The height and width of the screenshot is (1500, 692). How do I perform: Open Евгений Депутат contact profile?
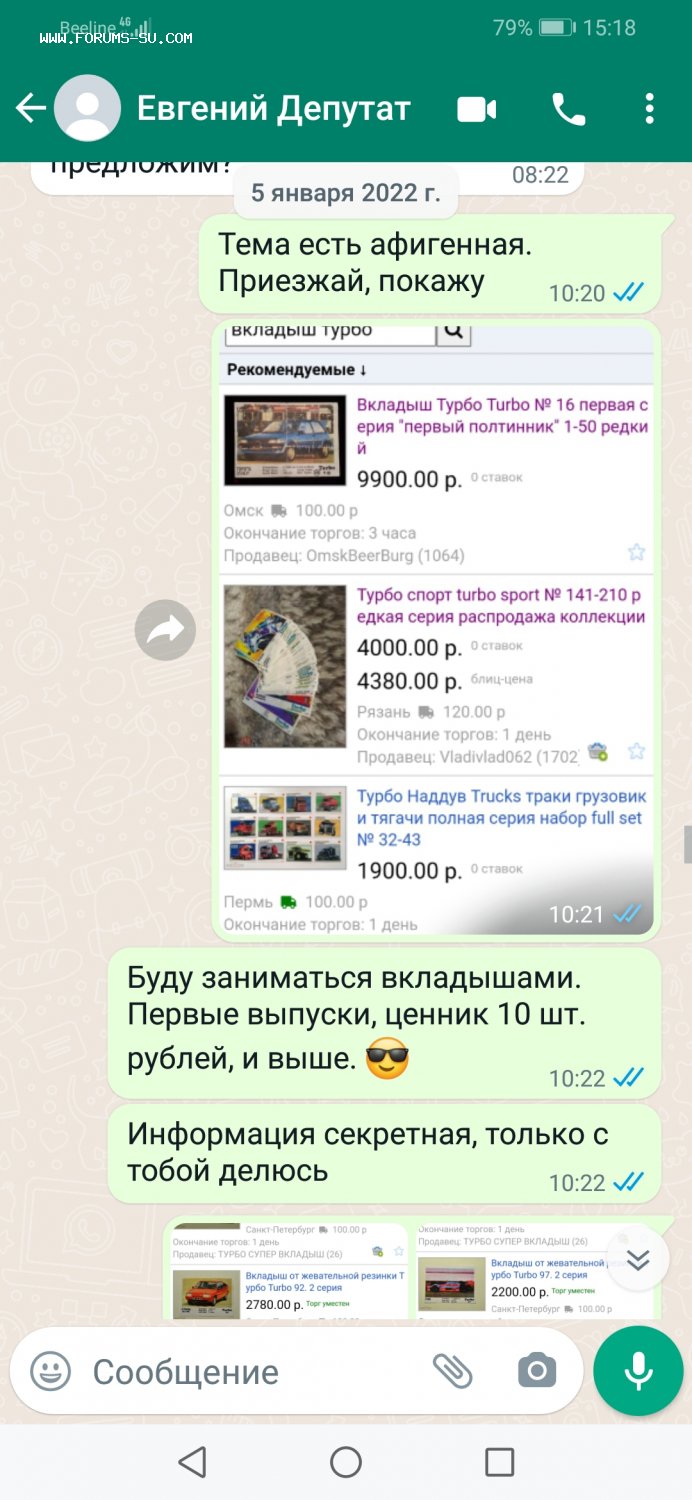coord(273,109)
